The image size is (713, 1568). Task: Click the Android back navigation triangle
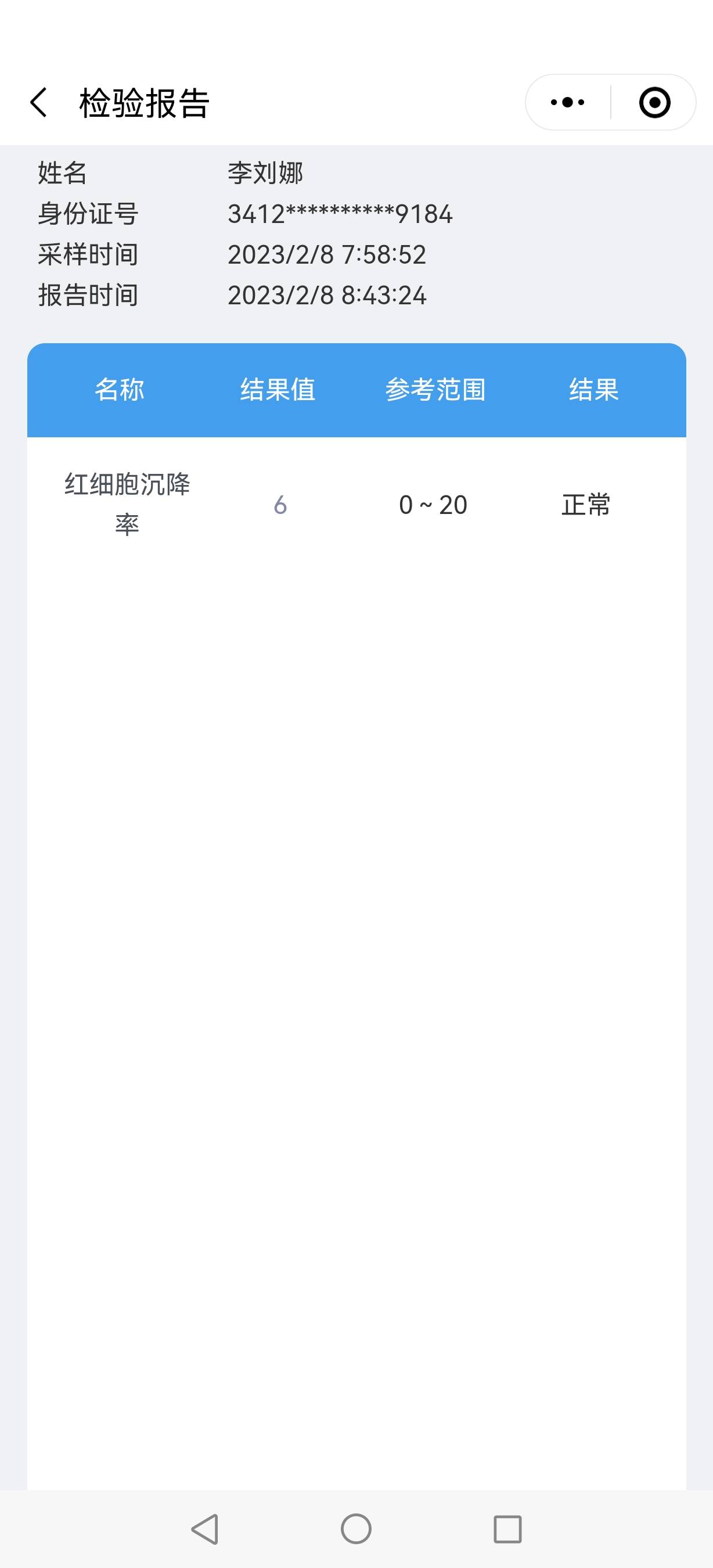(x=206, y=1528)
